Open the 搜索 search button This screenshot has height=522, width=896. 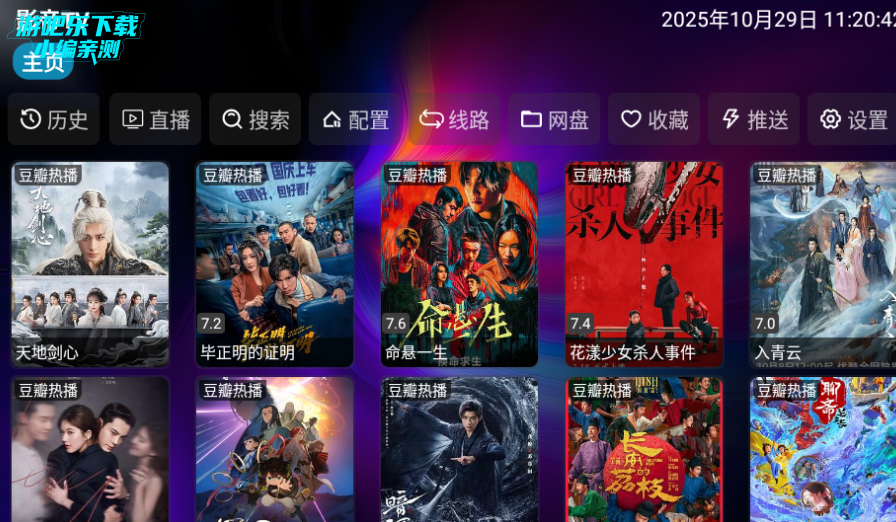point(255,120)
